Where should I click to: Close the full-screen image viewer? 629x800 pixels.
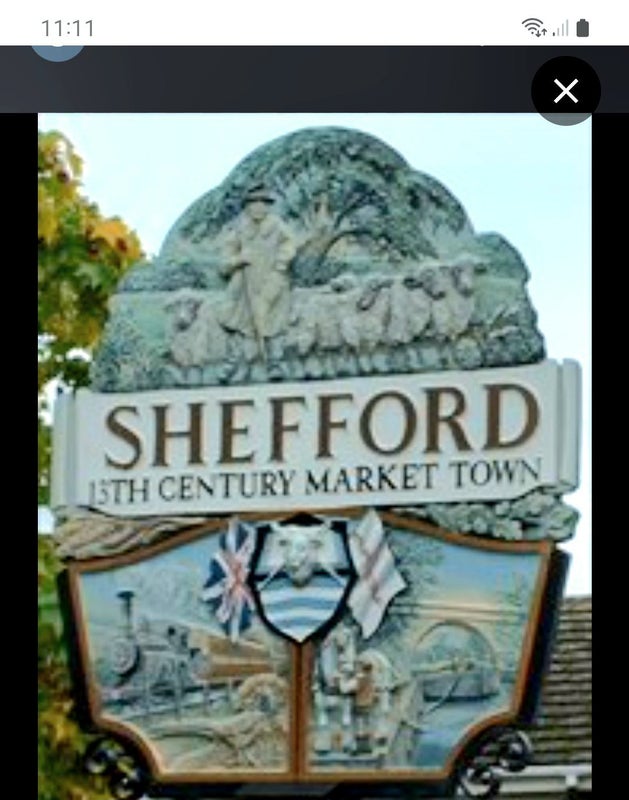tap(565, 91)
